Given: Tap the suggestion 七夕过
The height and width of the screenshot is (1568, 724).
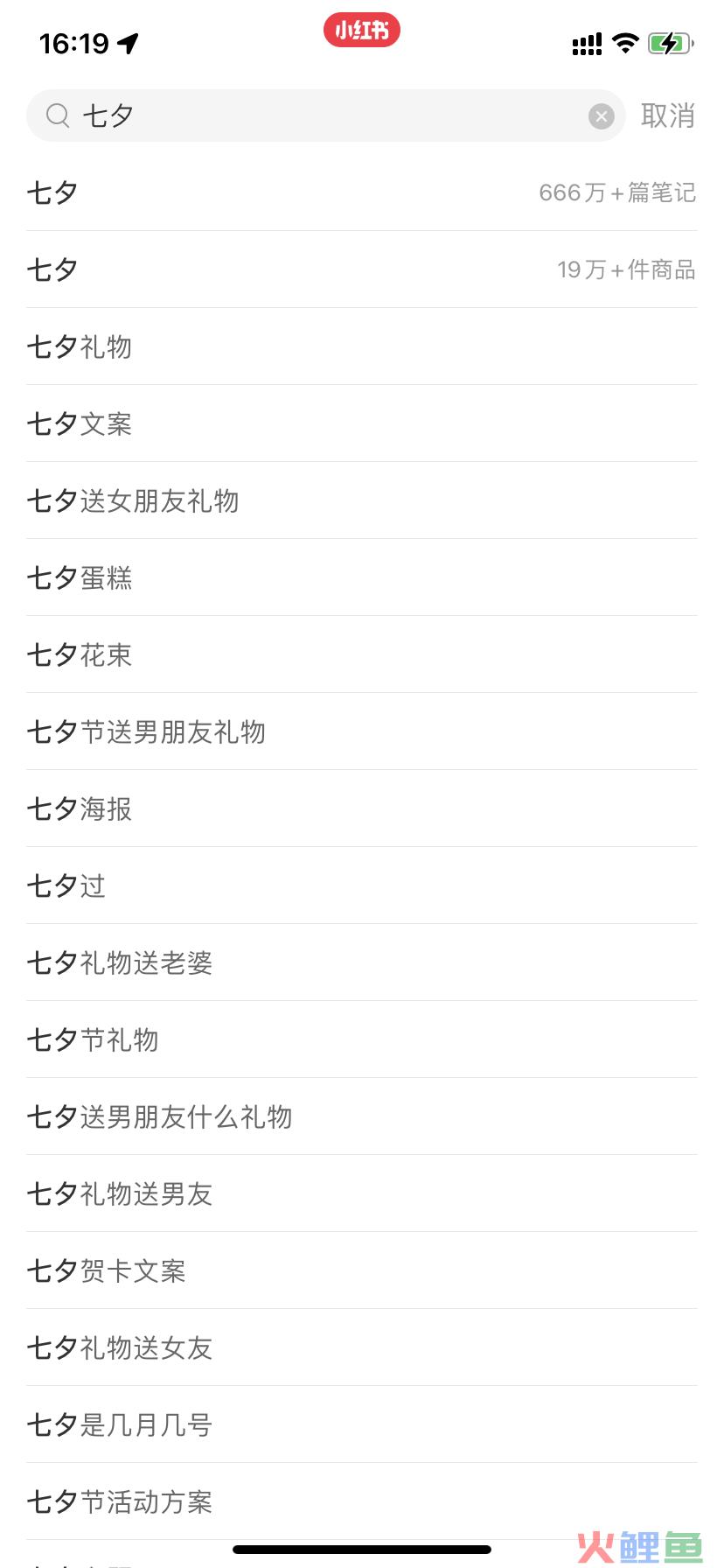Looking at the screenshot, I should point(361,885).
